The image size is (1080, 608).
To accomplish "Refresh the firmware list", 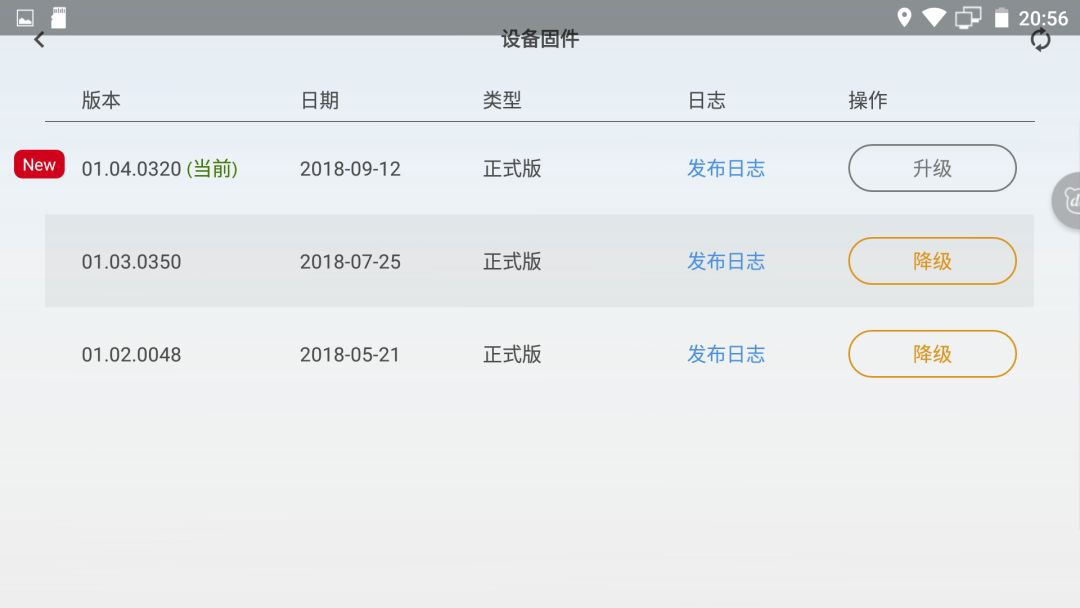I will point(1040,40).
